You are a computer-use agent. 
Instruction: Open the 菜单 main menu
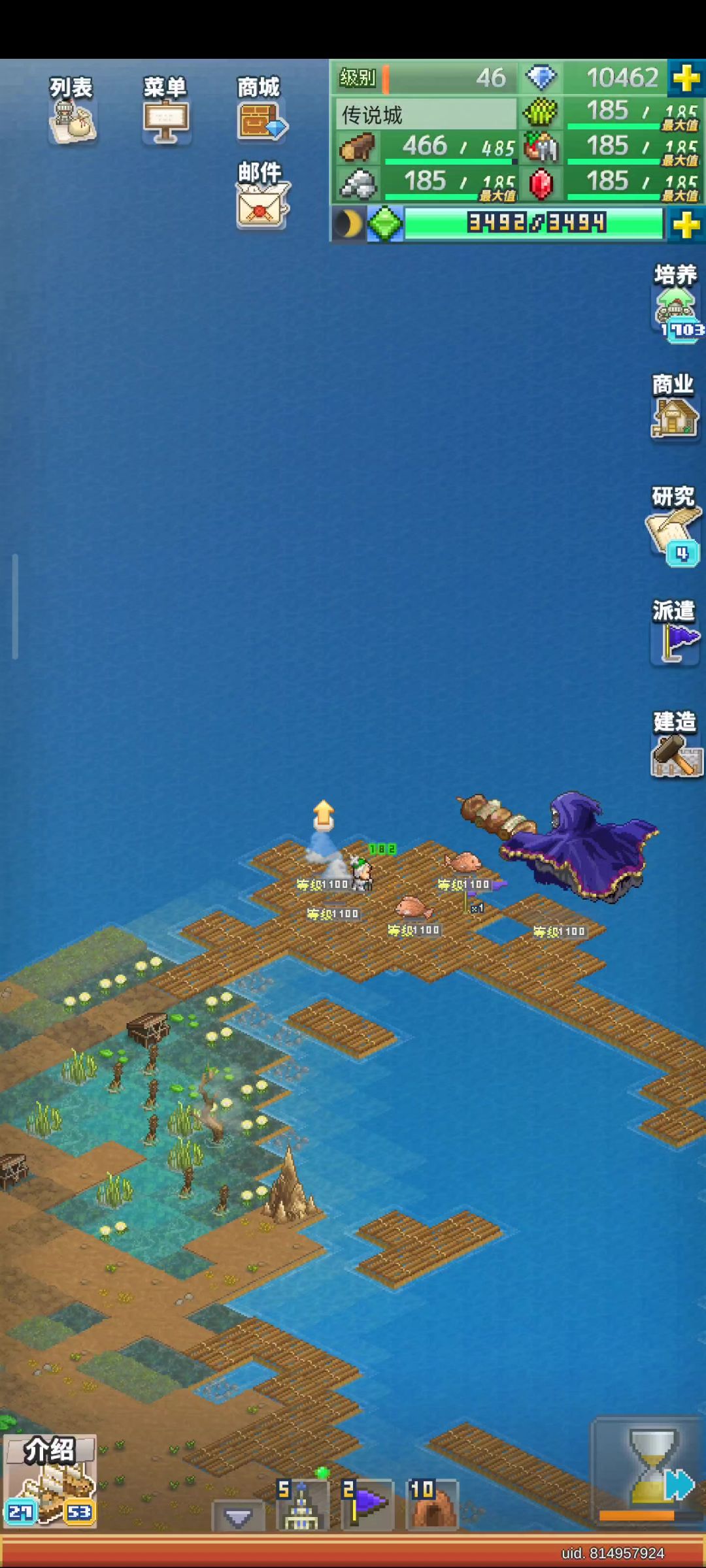[x=166, y=111]
